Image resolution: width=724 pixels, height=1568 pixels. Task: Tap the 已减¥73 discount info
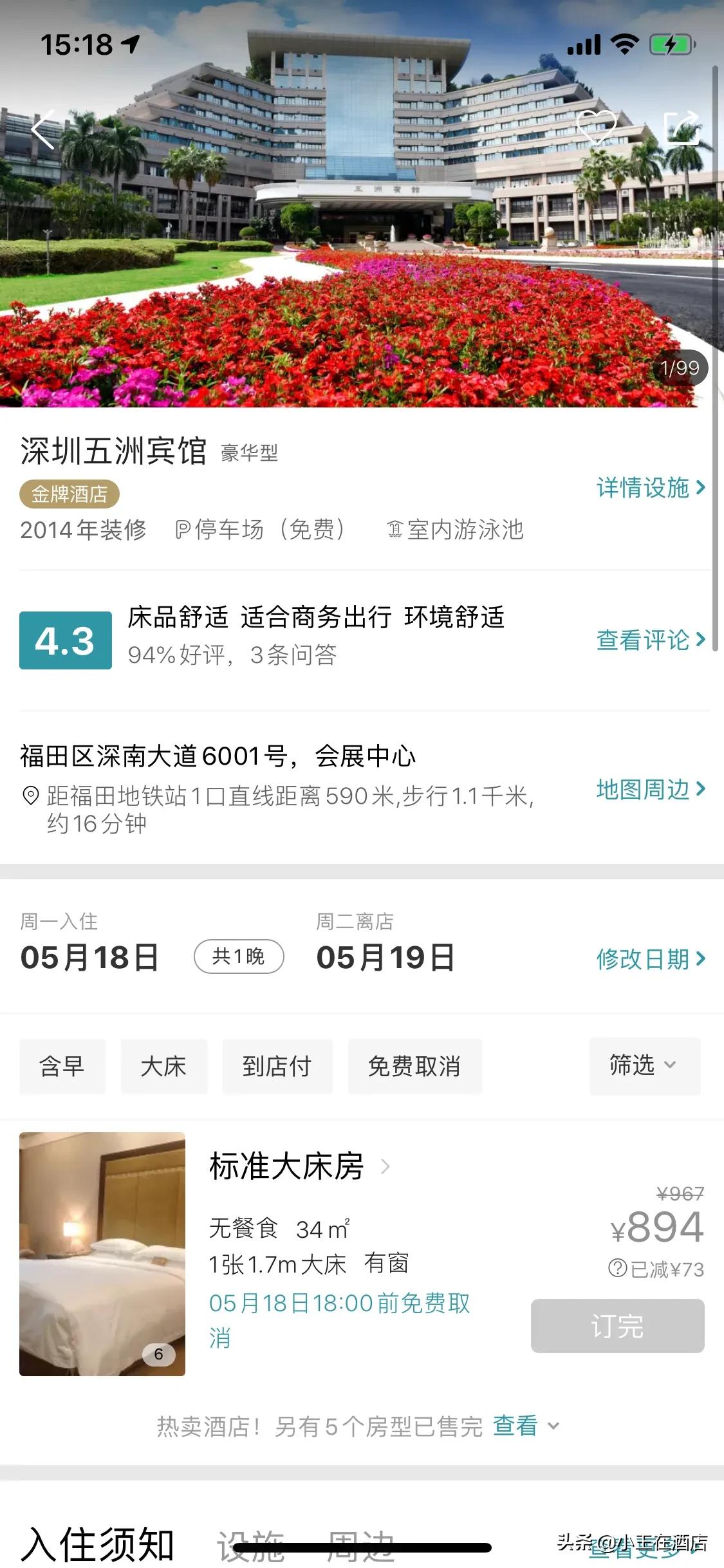pyautogui.click(x=656, y=1269)
